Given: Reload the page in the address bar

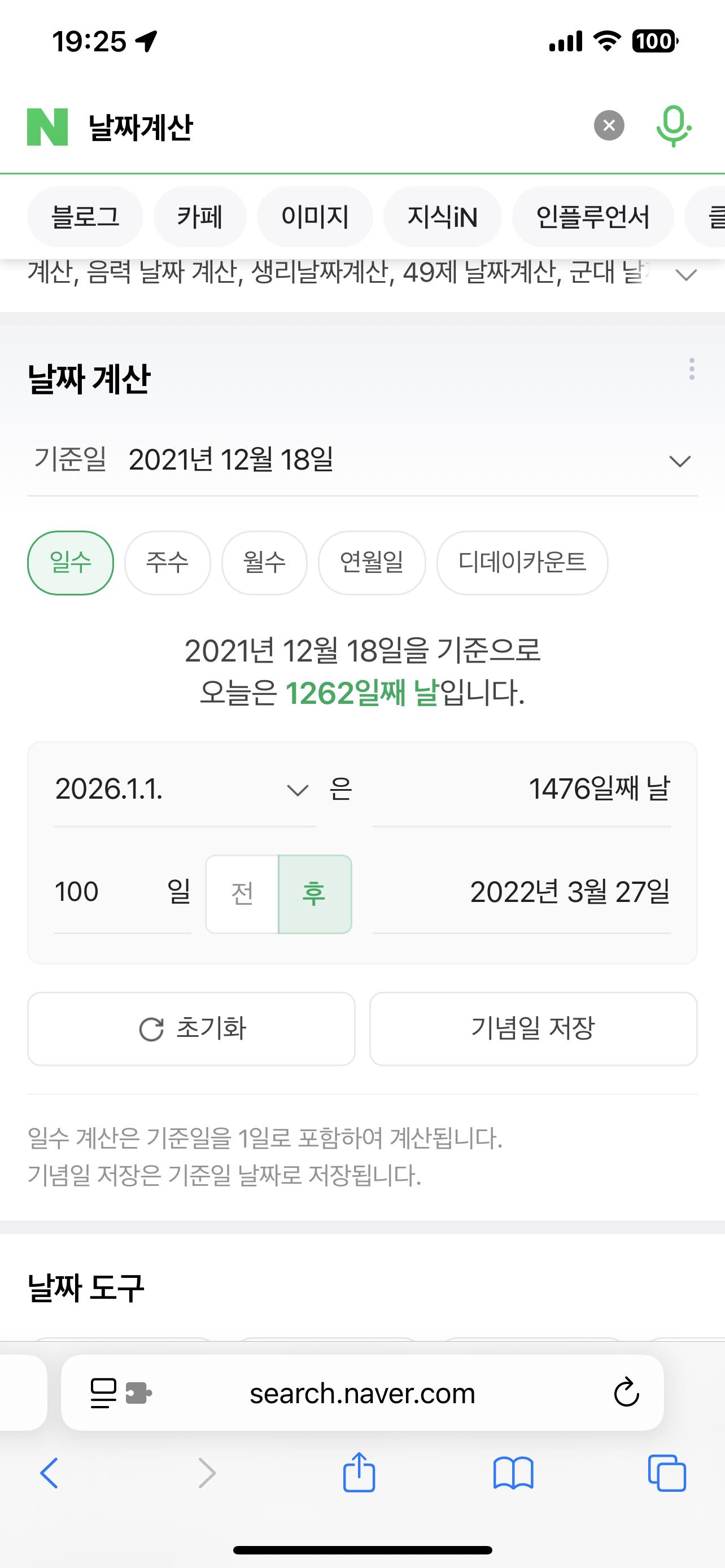Looking at the screenshot, I should (x=626, y=1392).
